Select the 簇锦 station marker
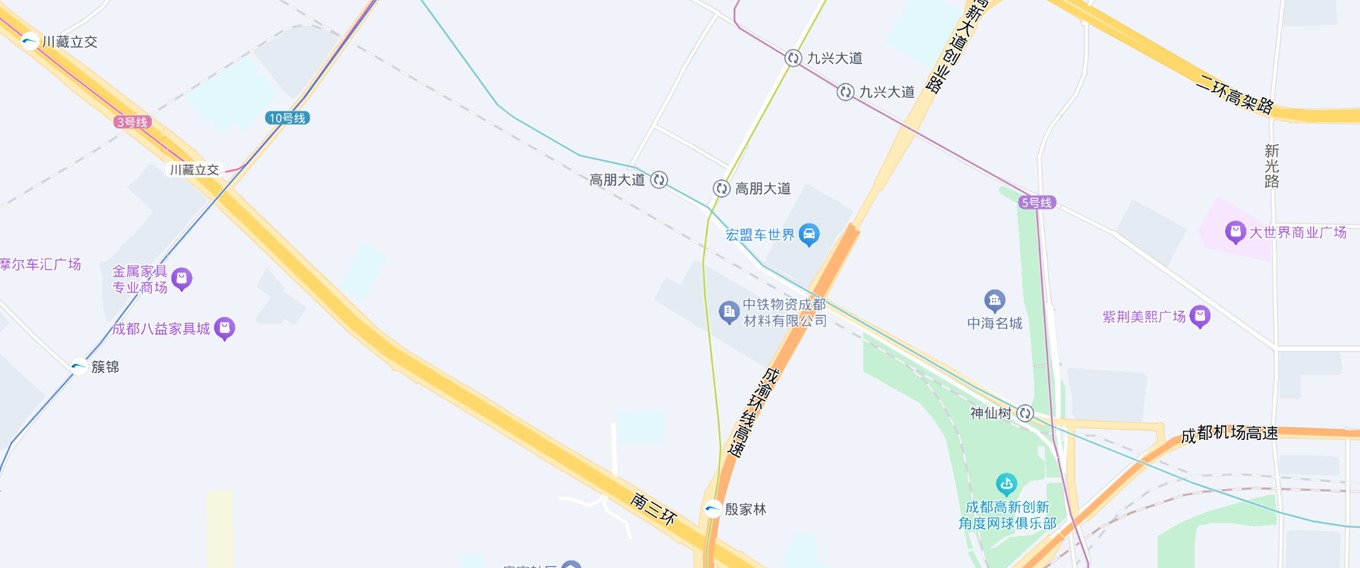Screen dimensions: 1360x568 (79, 367)
